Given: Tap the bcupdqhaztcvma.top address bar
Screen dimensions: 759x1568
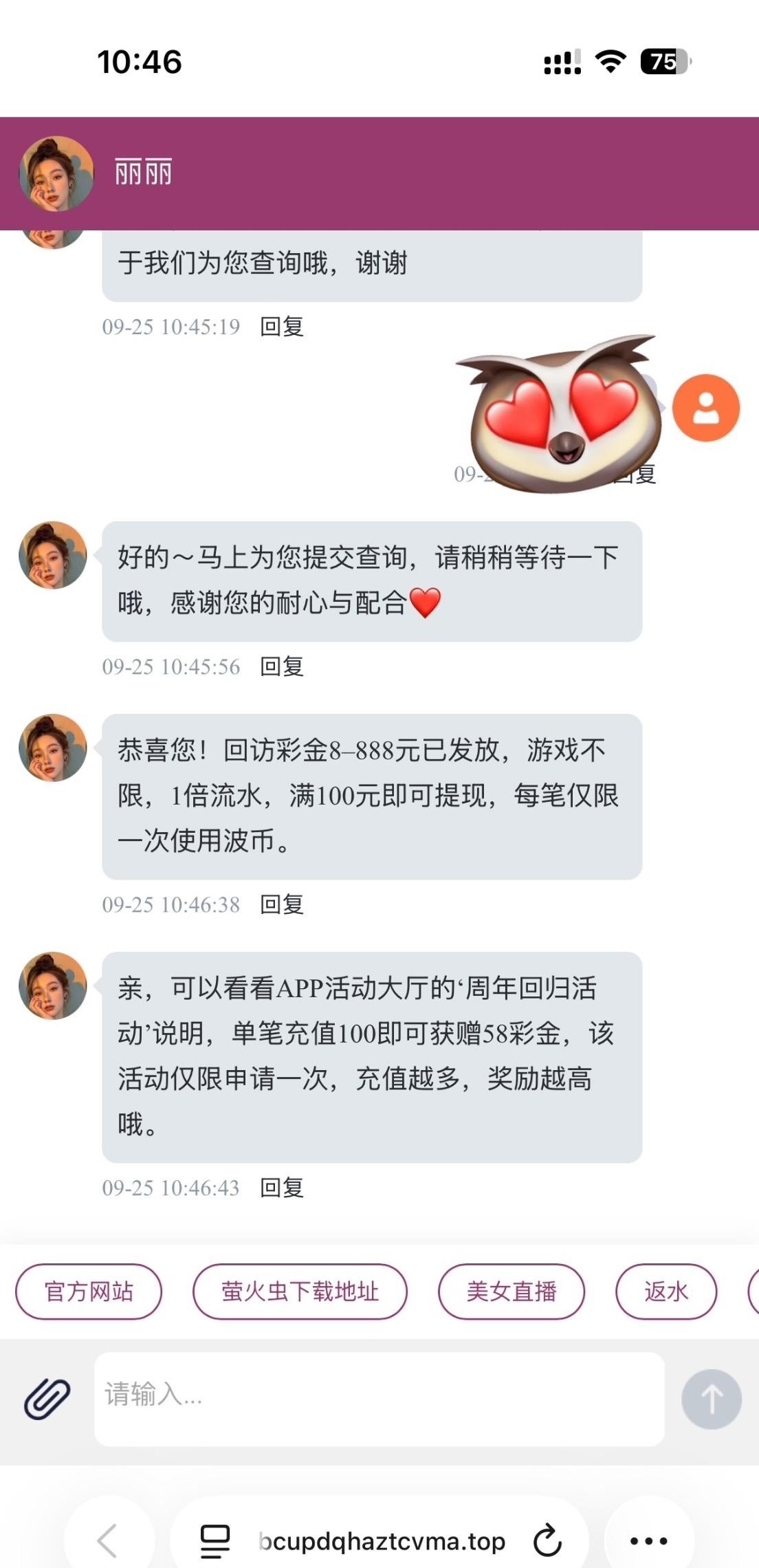Looking at the screenshot, I should [382, 1540].
